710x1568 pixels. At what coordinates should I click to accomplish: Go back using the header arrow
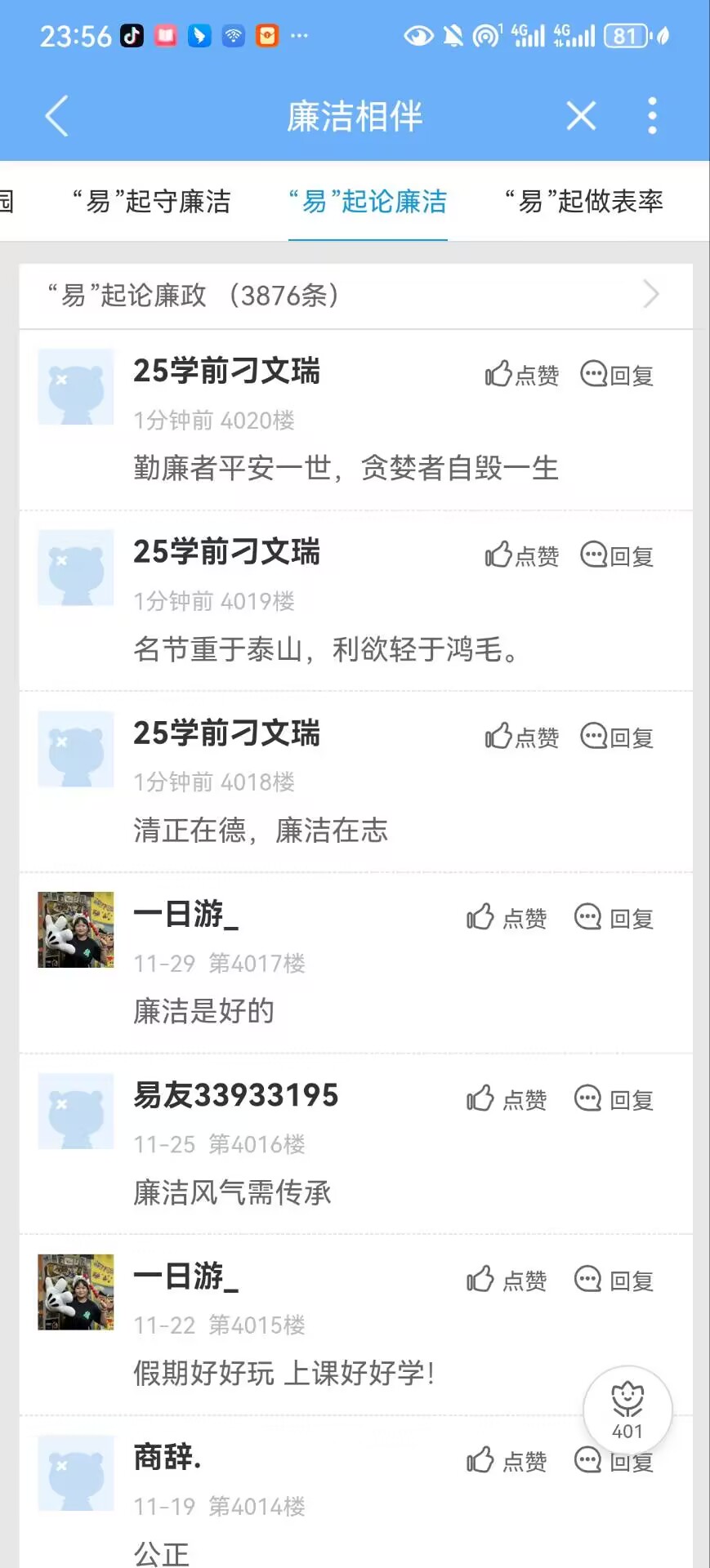pos(56,116)
